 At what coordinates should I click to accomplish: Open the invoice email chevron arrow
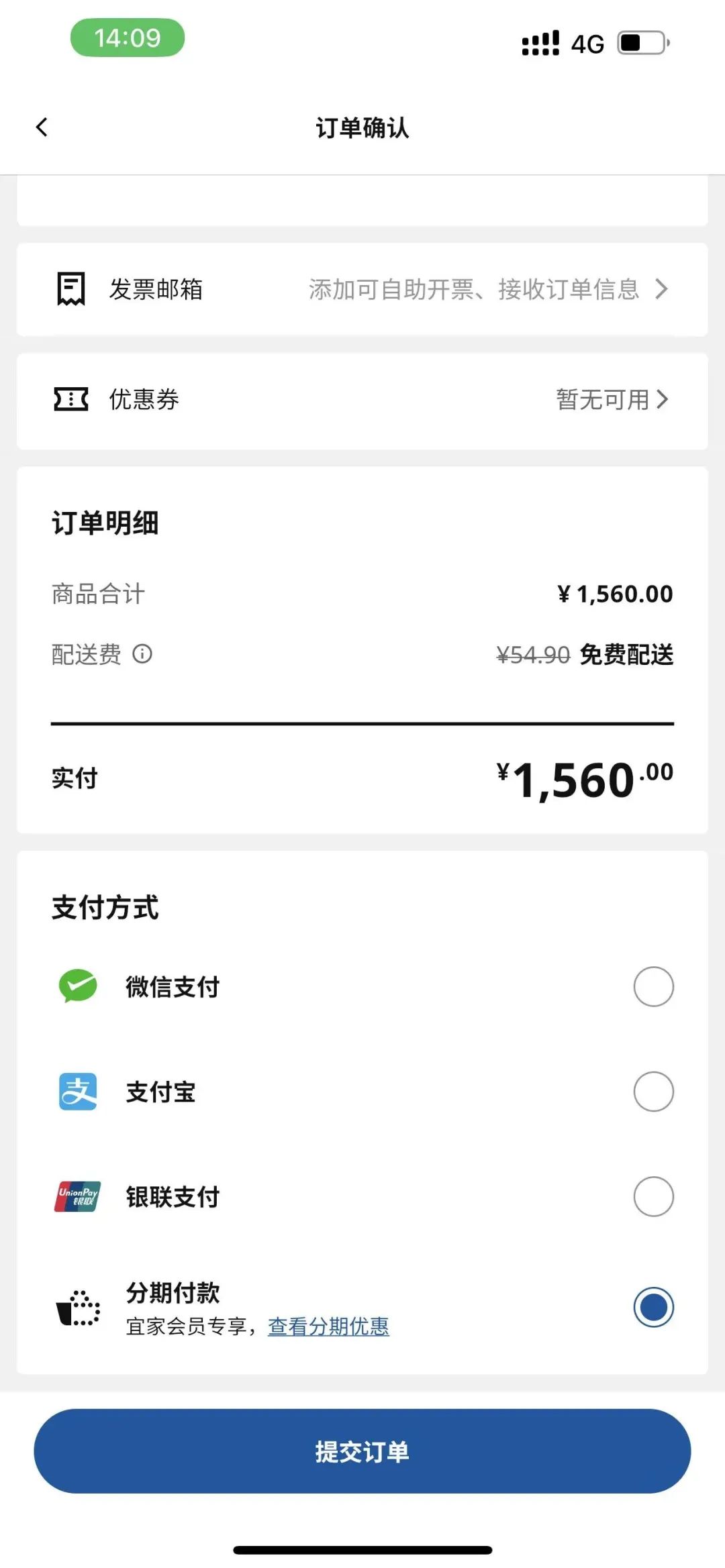[x=662, y=289]
